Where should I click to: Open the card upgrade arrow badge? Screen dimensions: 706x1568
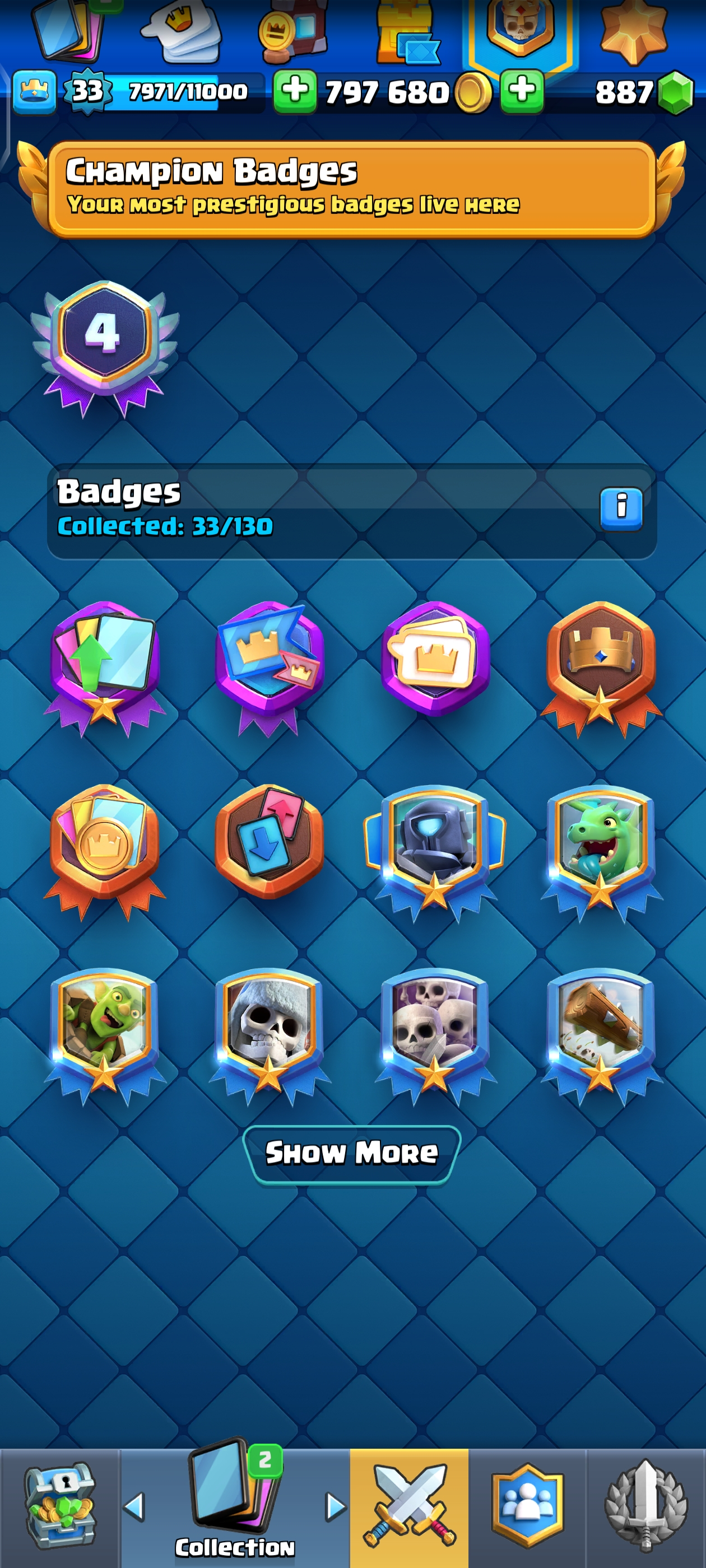pyautogui.click(x=105, y=666)
